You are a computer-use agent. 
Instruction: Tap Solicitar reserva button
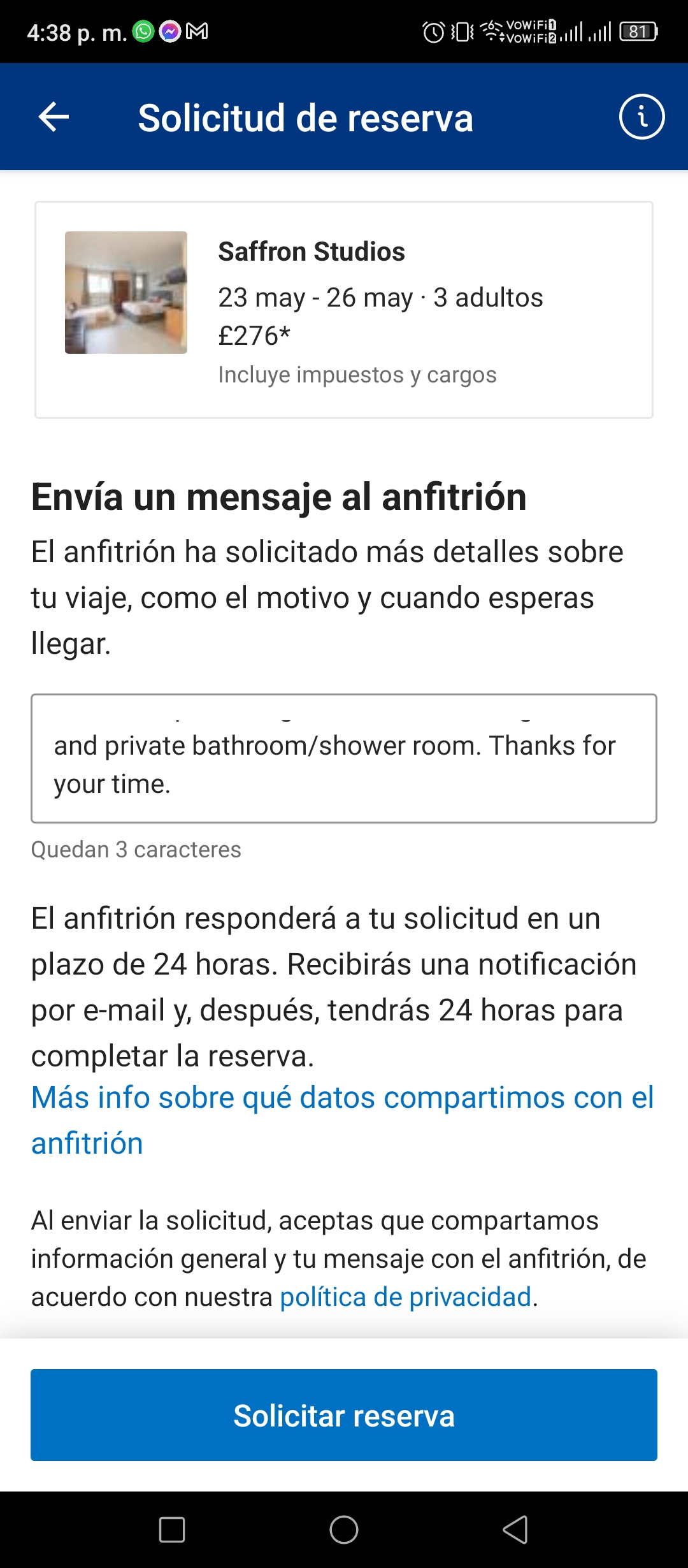(344, 1415)
